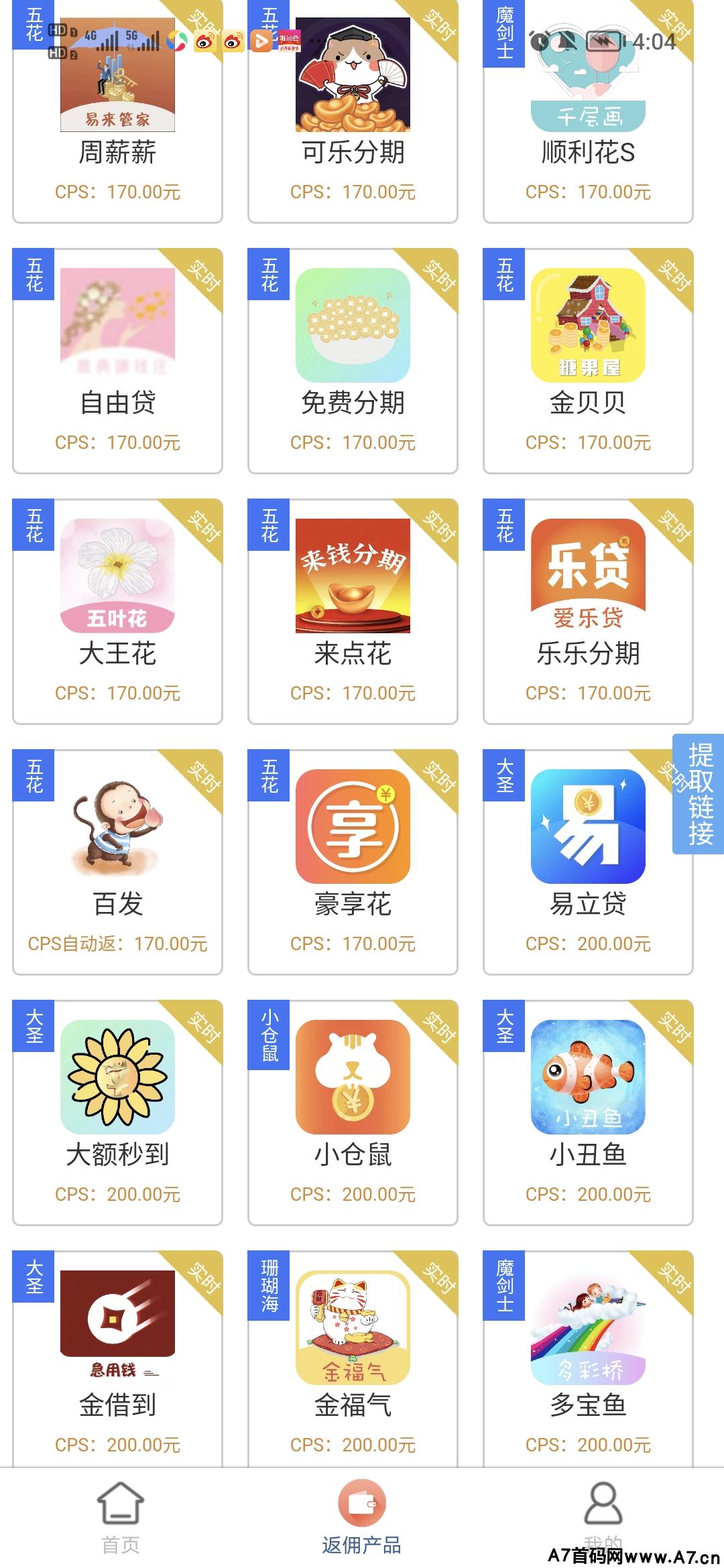Open the 乐乐分期 product card

tap(588, 611)
